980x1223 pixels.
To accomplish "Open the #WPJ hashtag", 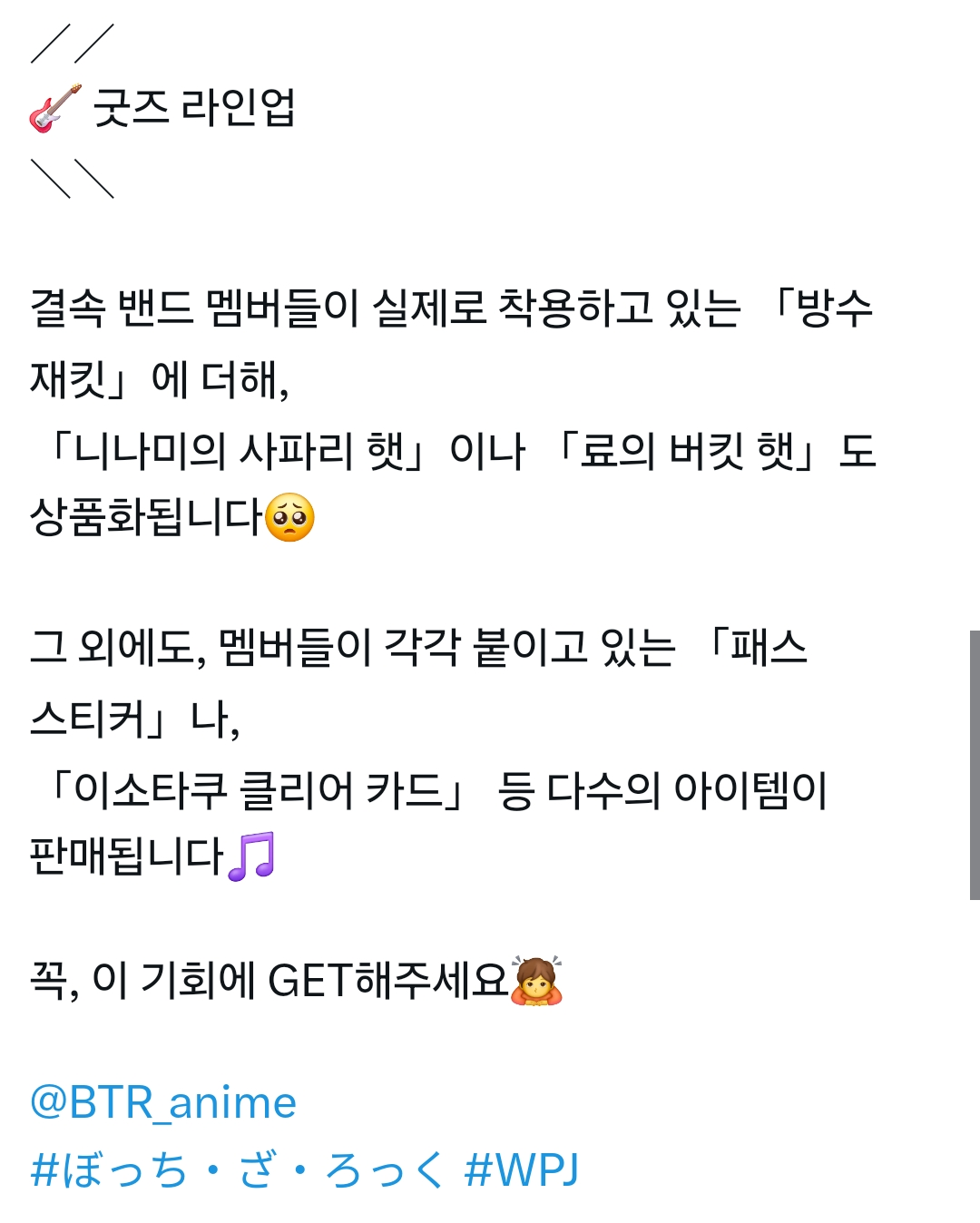I will [521, 1169].
